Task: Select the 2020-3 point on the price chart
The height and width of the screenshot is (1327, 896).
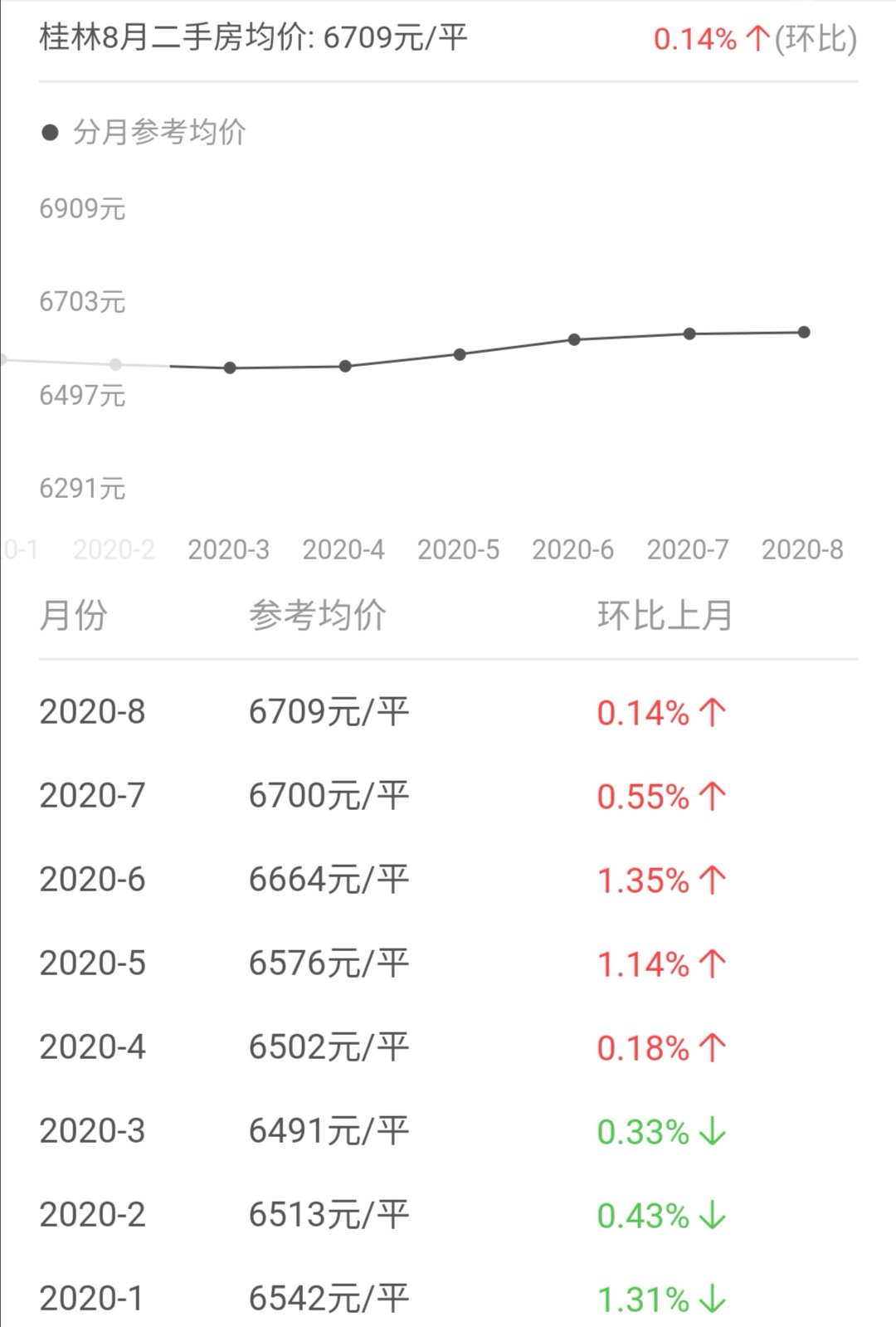Action: point(230,368)
